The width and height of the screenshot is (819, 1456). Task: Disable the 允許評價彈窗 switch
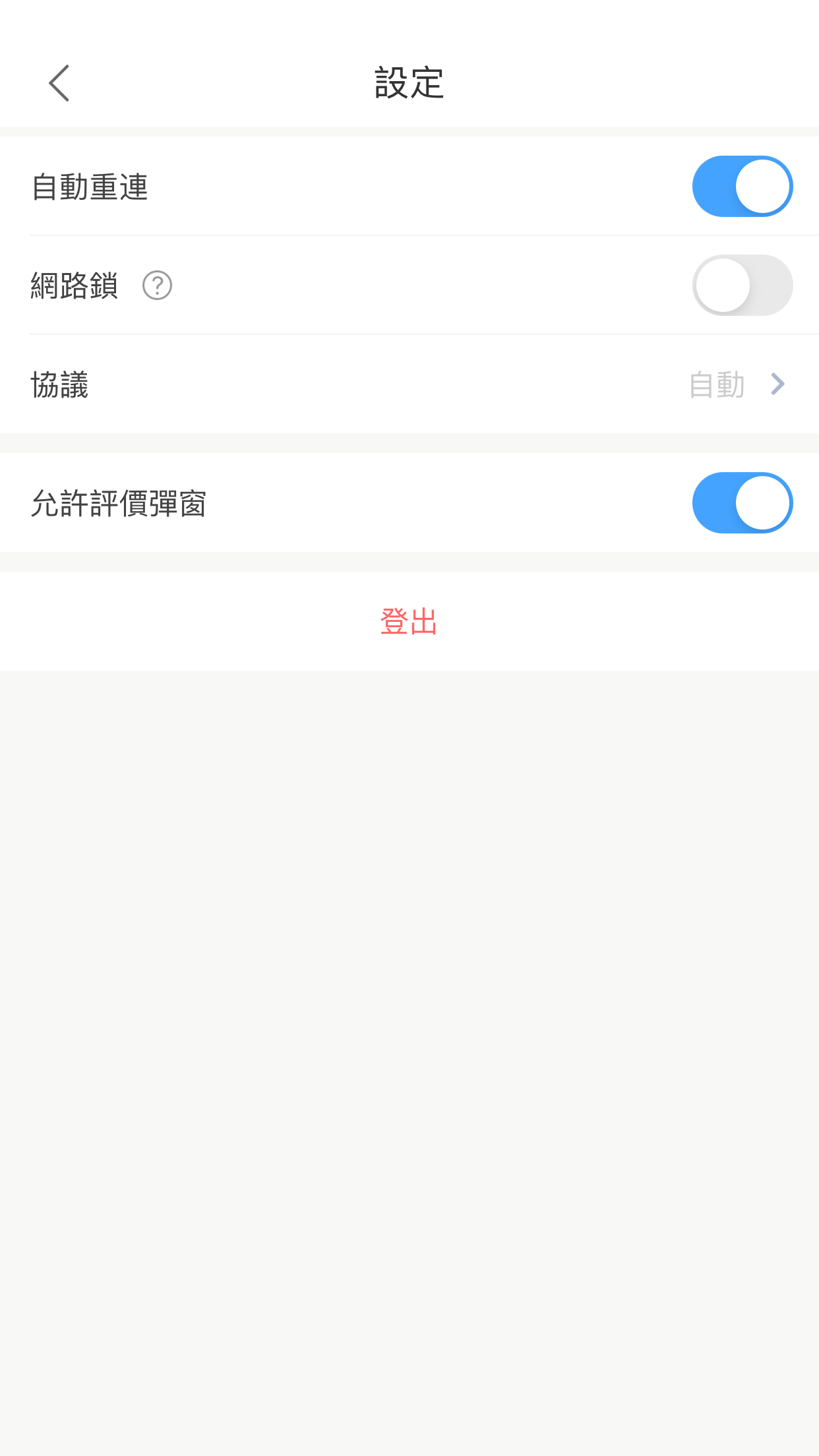(x=743, y=502)
